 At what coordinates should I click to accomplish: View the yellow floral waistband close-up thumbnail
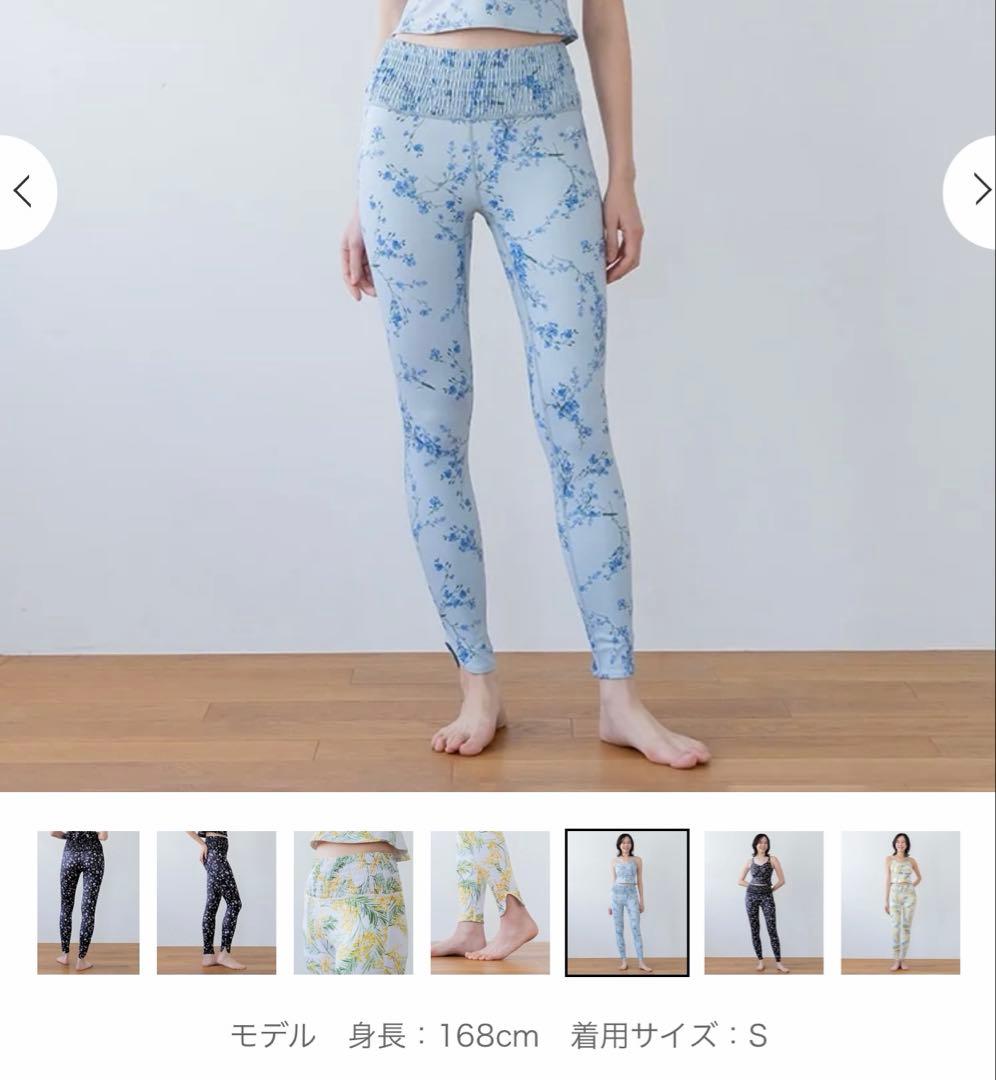click(x=353, y=902)
